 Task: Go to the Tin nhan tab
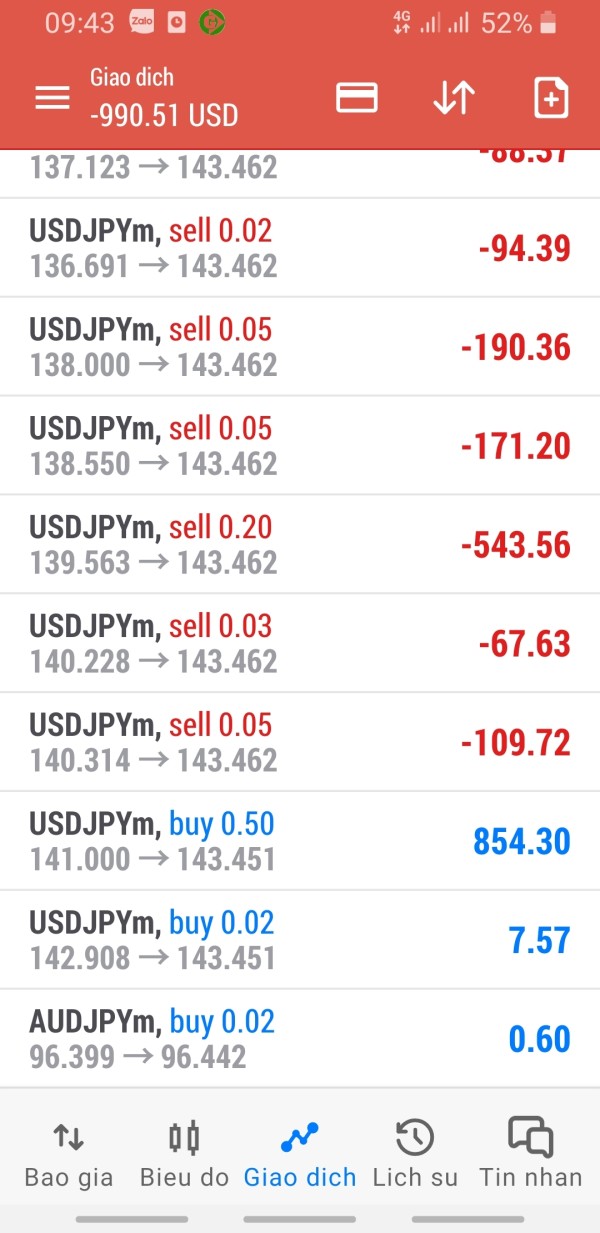coord(531,1153)
